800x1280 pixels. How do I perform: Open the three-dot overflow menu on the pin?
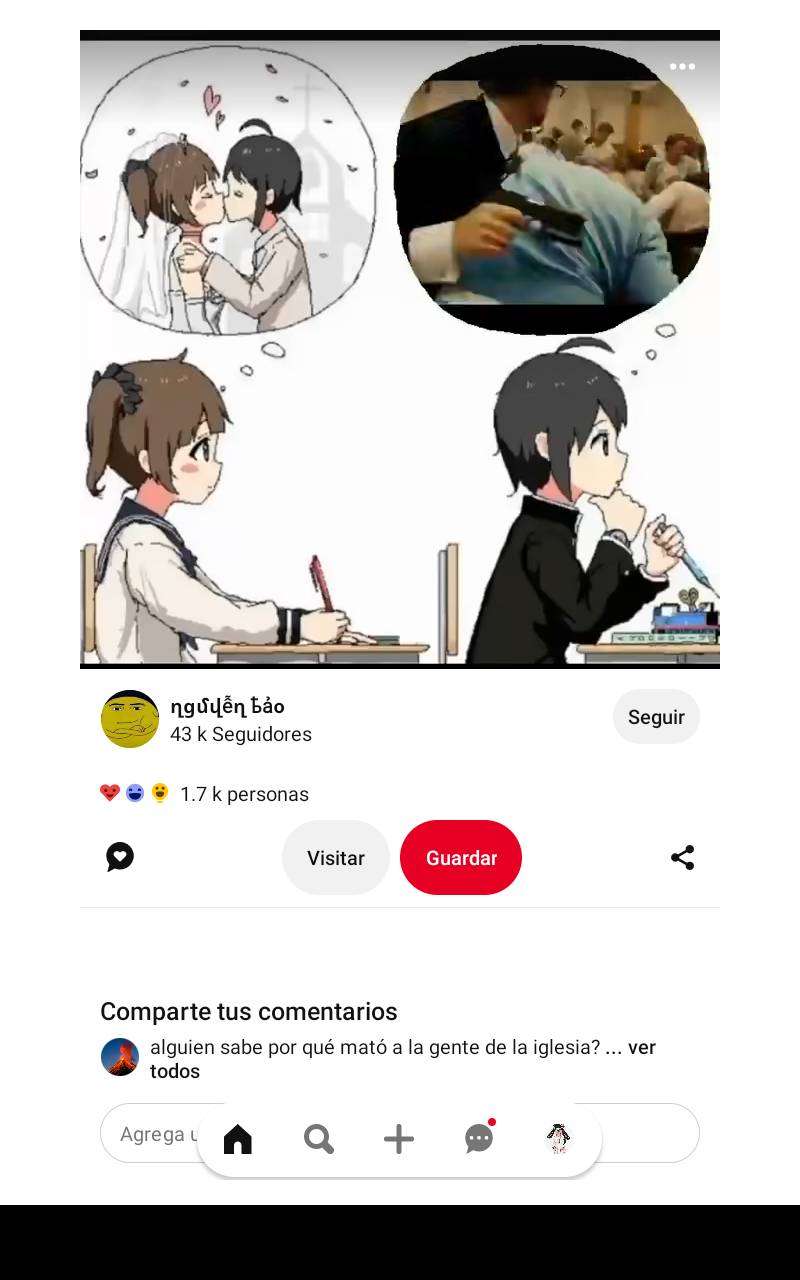coord(682,67)
